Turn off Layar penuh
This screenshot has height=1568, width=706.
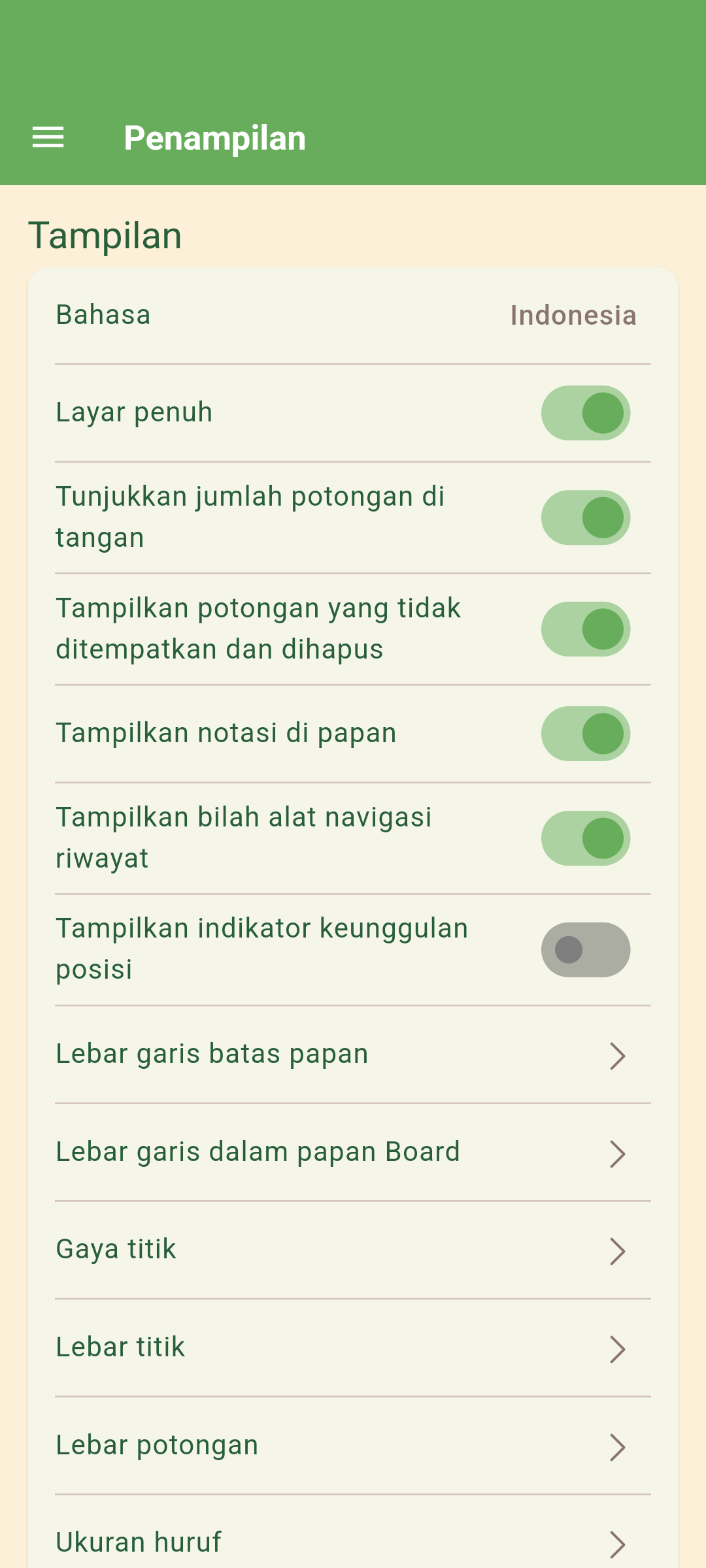[x=585, y=413]
